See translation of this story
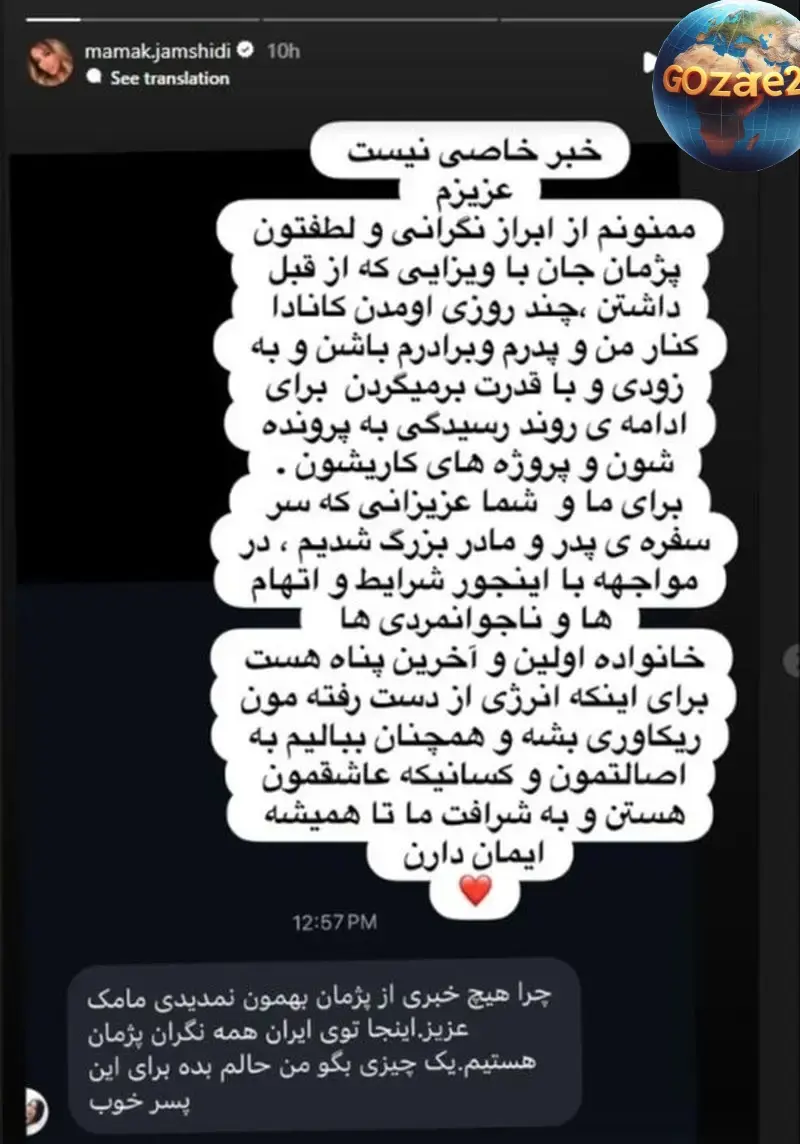 (168, 78)
